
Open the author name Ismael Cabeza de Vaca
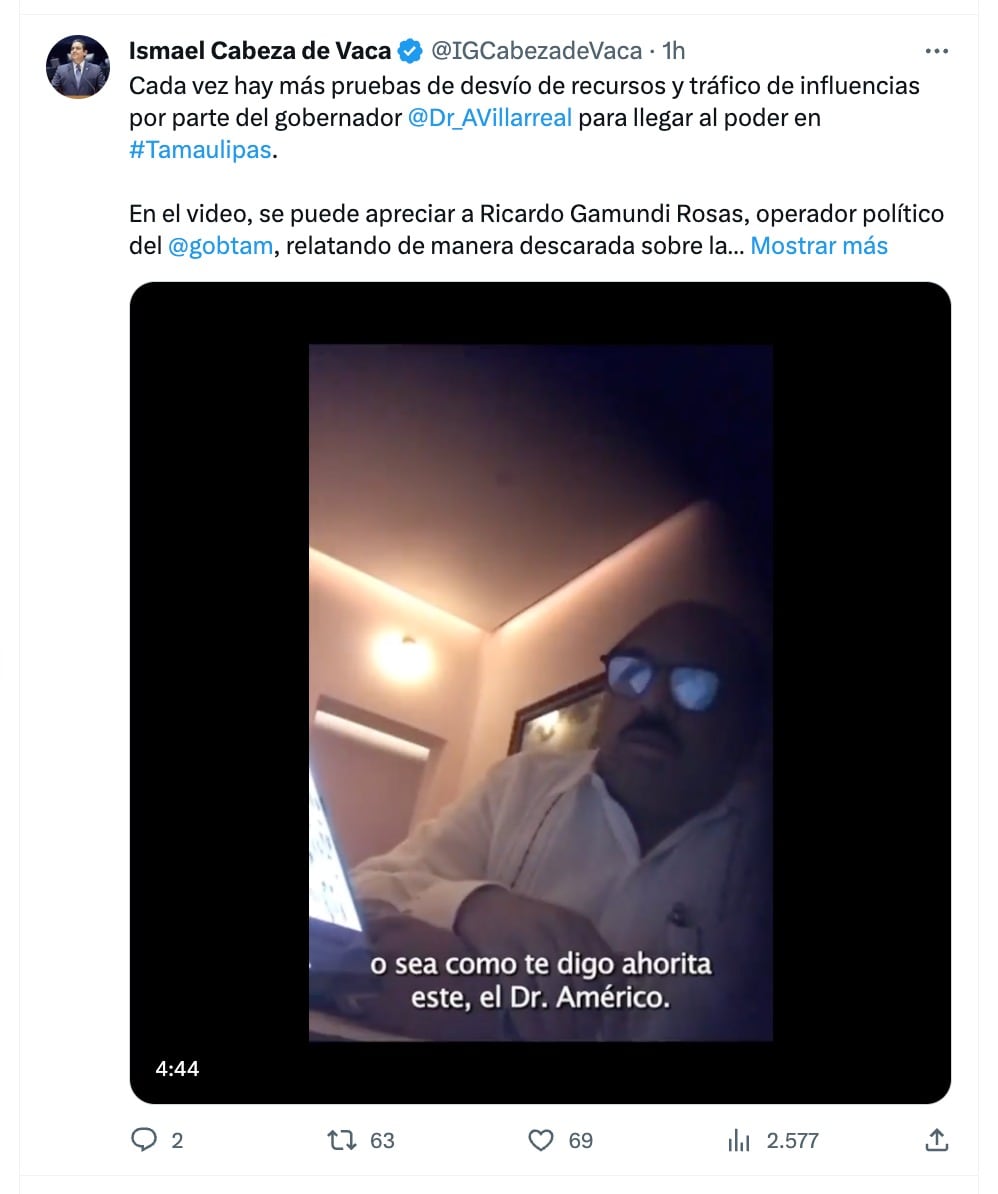click(260, 51)
